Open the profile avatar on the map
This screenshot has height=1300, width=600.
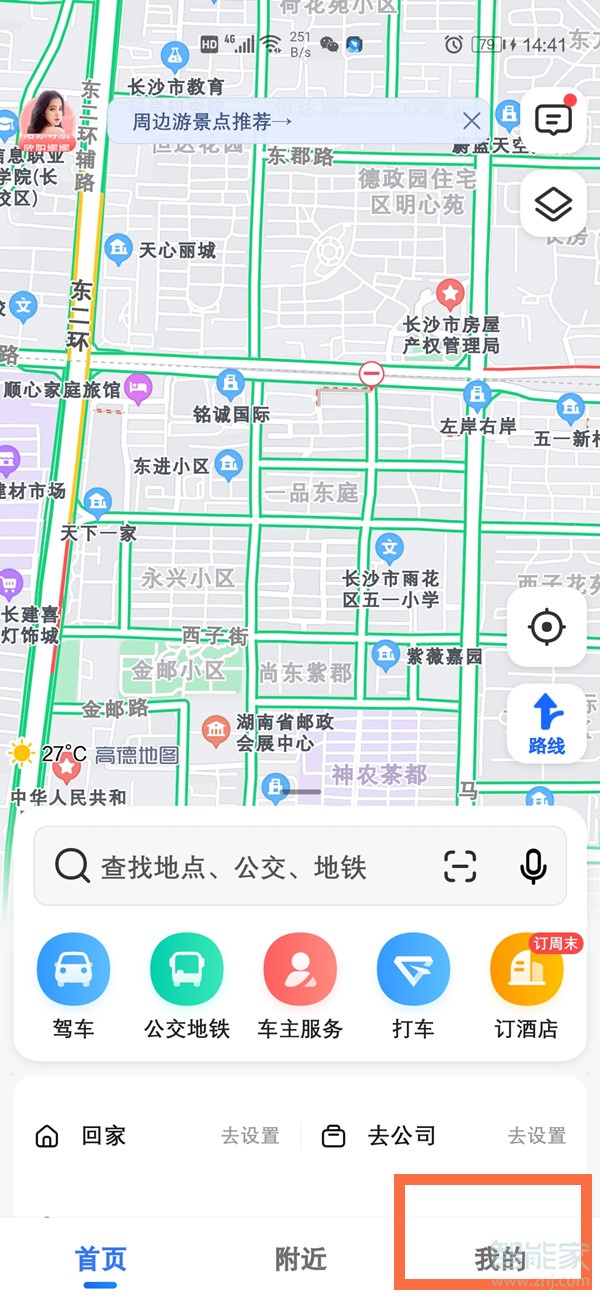48,122
